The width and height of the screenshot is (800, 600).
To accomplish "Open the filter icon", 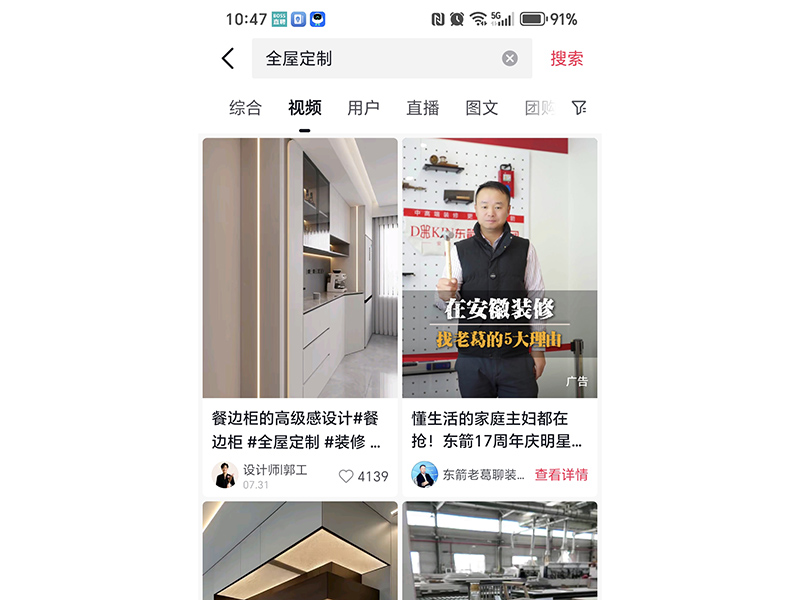I will tap(578, 108).
